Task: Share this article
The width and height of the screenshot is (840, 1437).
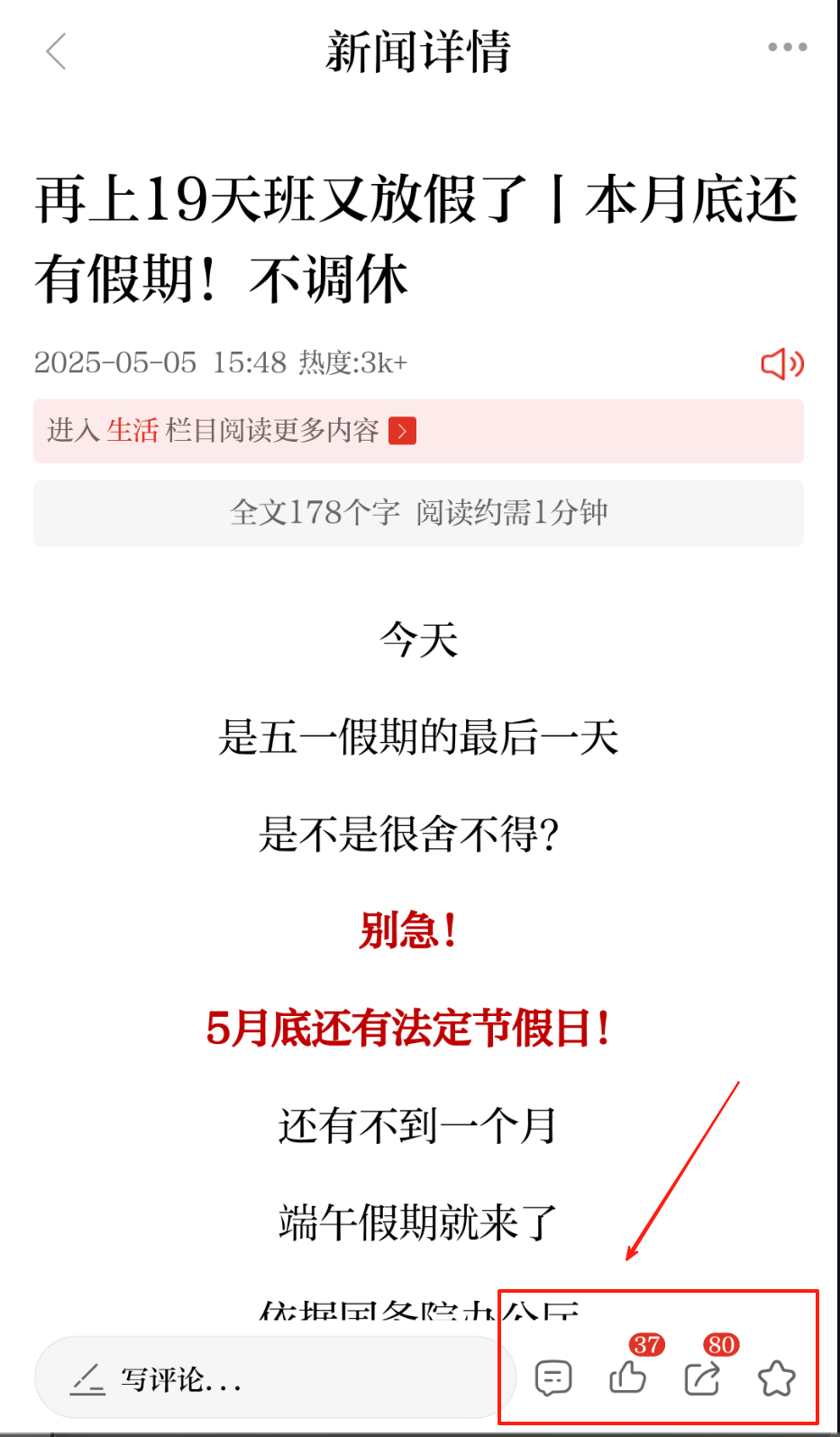Action: [x=702, y=1378]
